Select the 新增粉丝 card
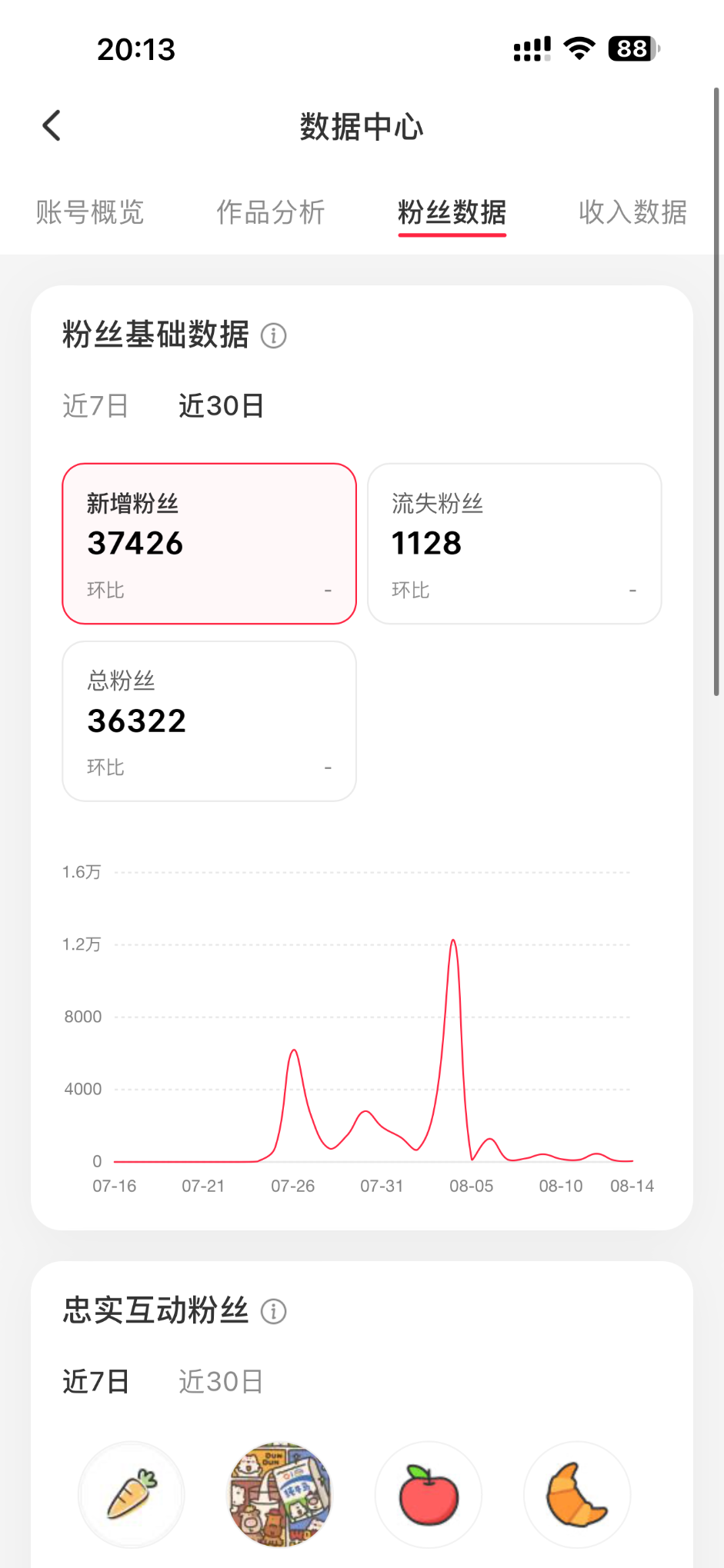This screenshot has width=724, height=1568. click(209, 544)
